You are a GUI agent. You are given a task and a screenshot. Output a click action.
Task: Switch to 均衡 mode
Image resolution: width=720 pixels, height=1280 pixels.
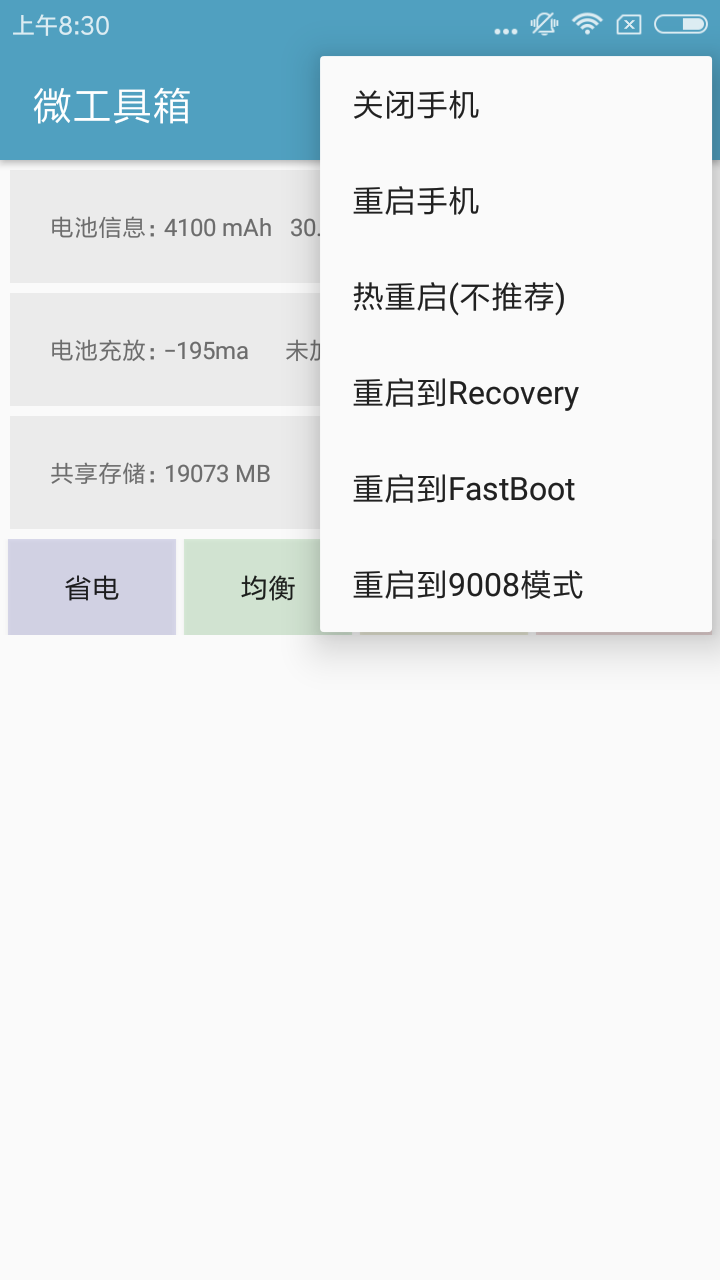(x=268, y=588)
